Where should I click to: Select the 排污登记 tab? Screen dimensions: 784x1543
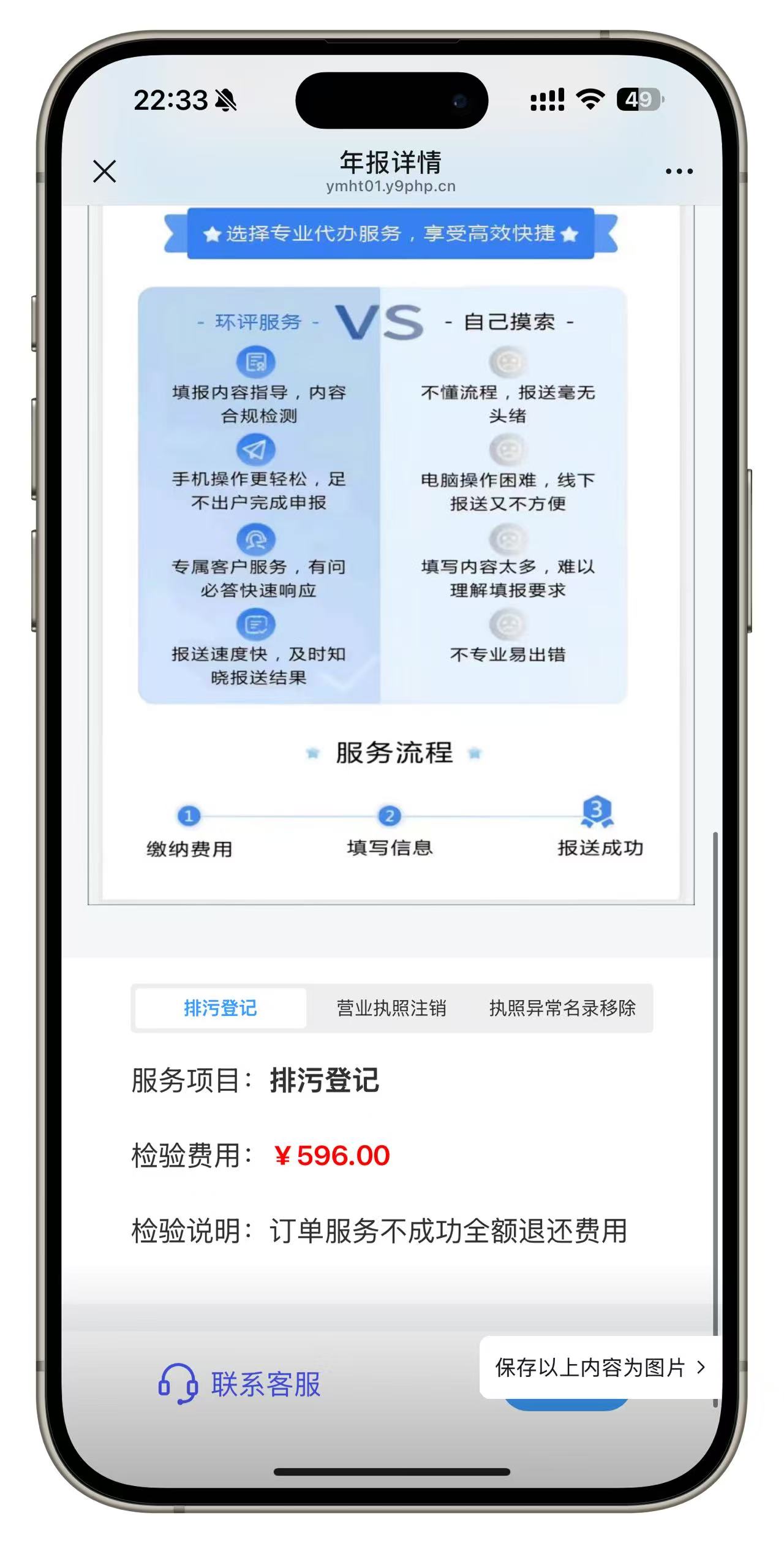pyautogui.click(x=221, y=1008)
